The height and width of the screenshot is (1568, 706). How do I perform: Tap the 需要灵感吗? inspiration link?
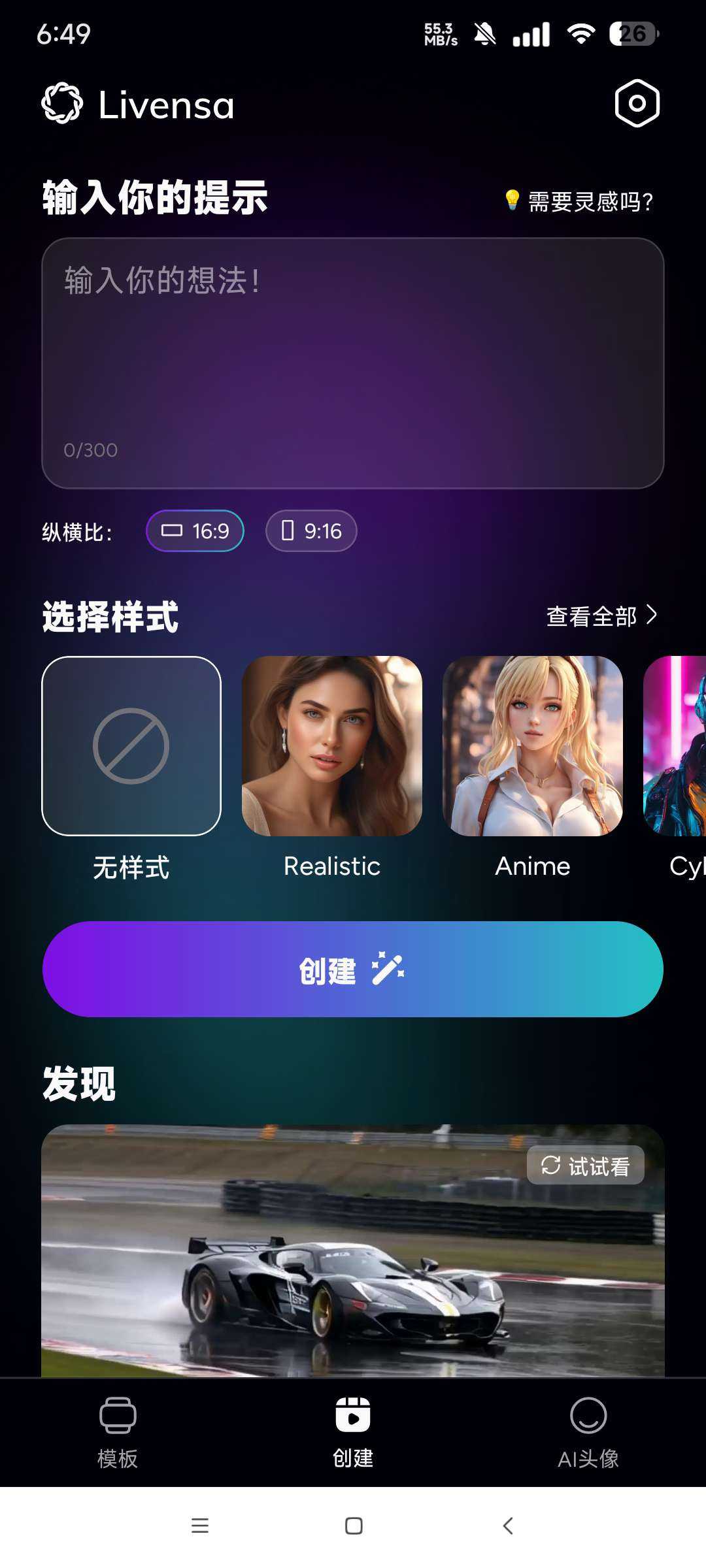click(x=580, y=201)
